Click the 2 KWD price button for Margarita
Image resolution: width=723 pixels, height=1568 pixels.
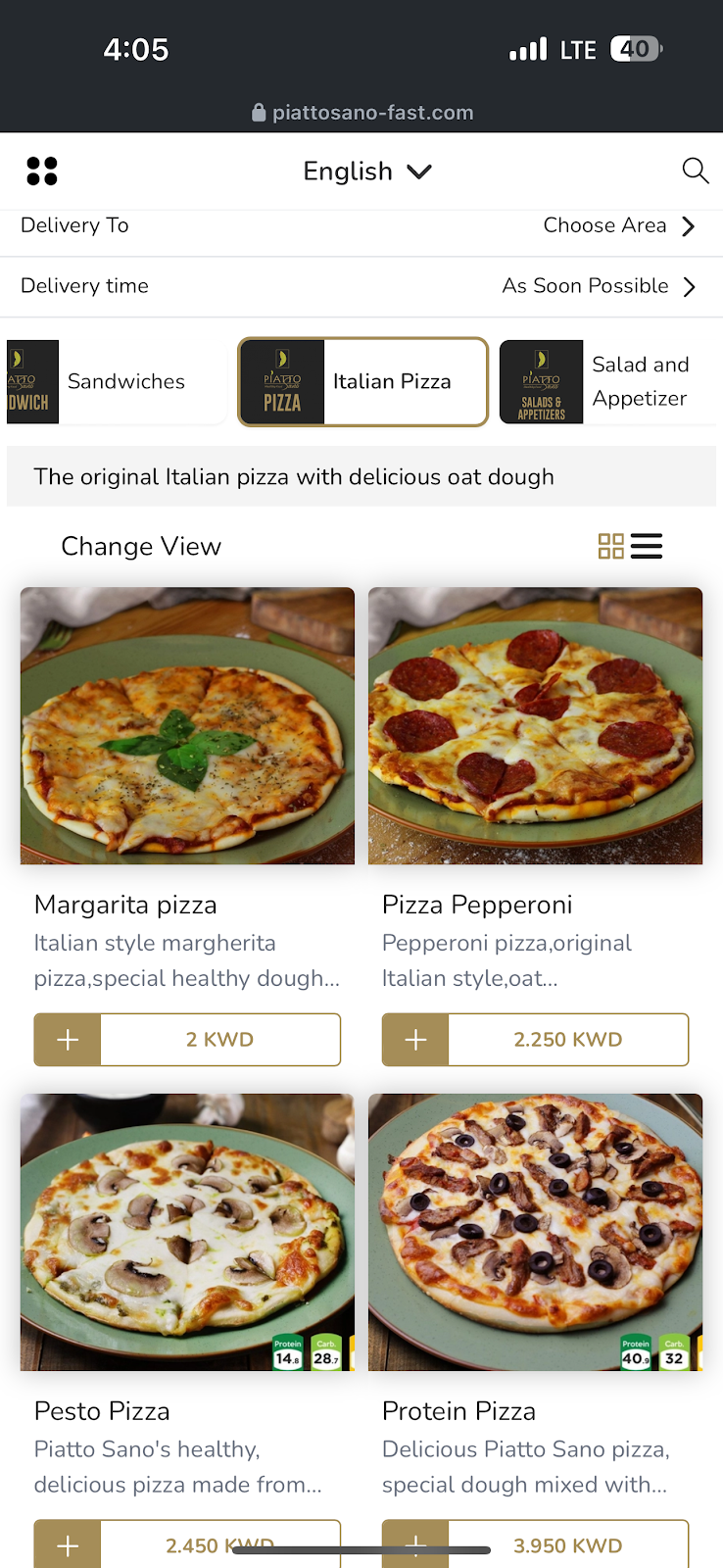click(219, 1039)
